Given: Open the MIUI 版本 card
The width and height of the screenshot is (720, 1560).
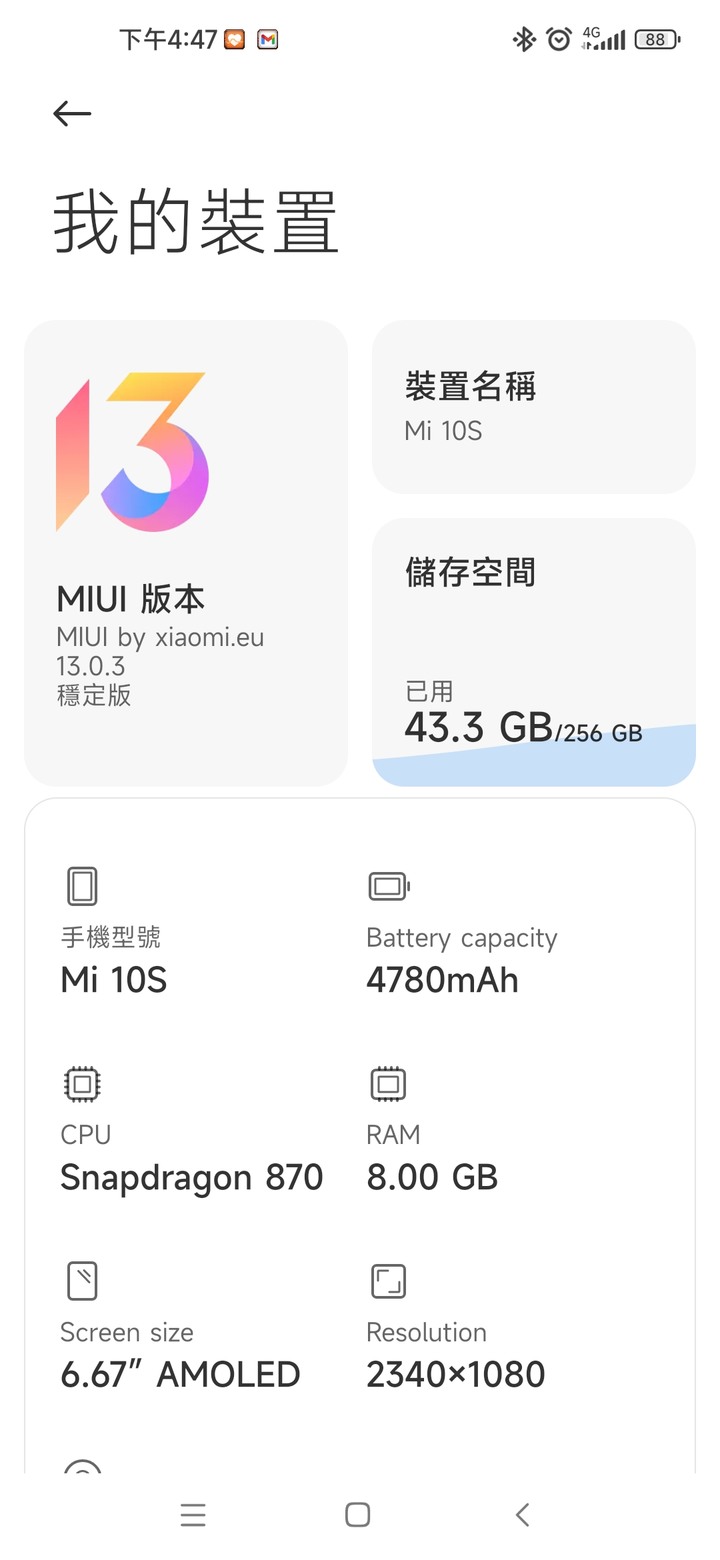Looking at the screenshot, I should point(186,553).
